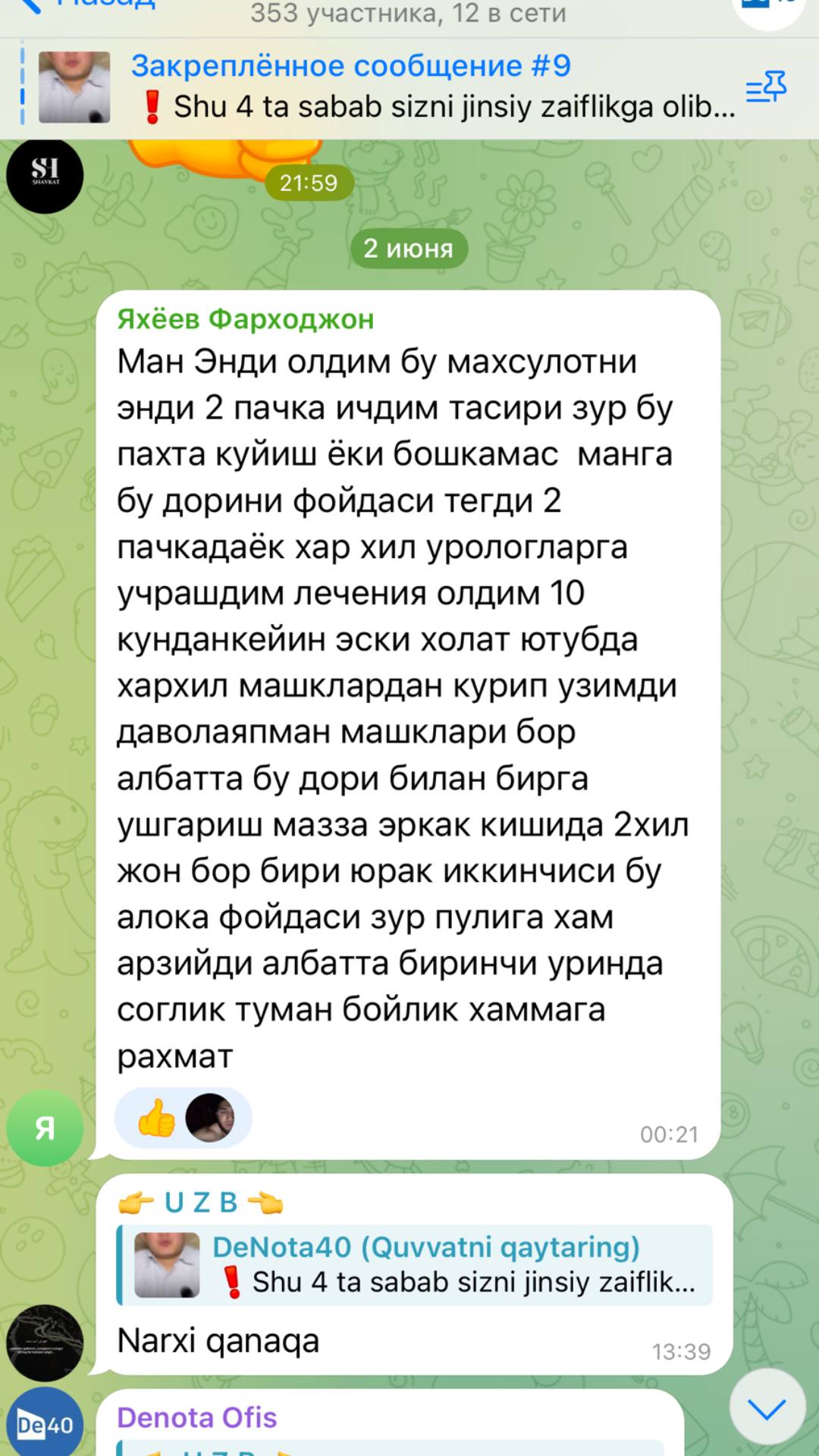Open U Z B sender profile name
819x1456 pixels.
pos(201,1202)
